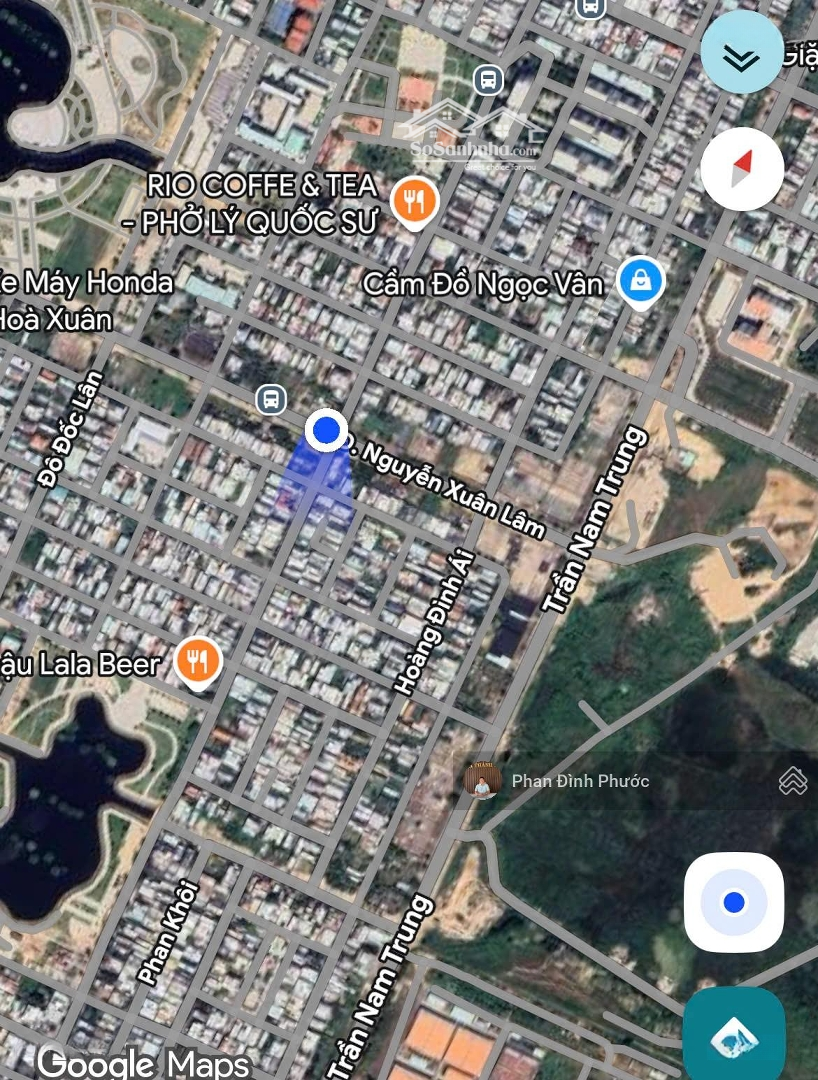Open the Lala Beer restaurant marker

point(198,661)
